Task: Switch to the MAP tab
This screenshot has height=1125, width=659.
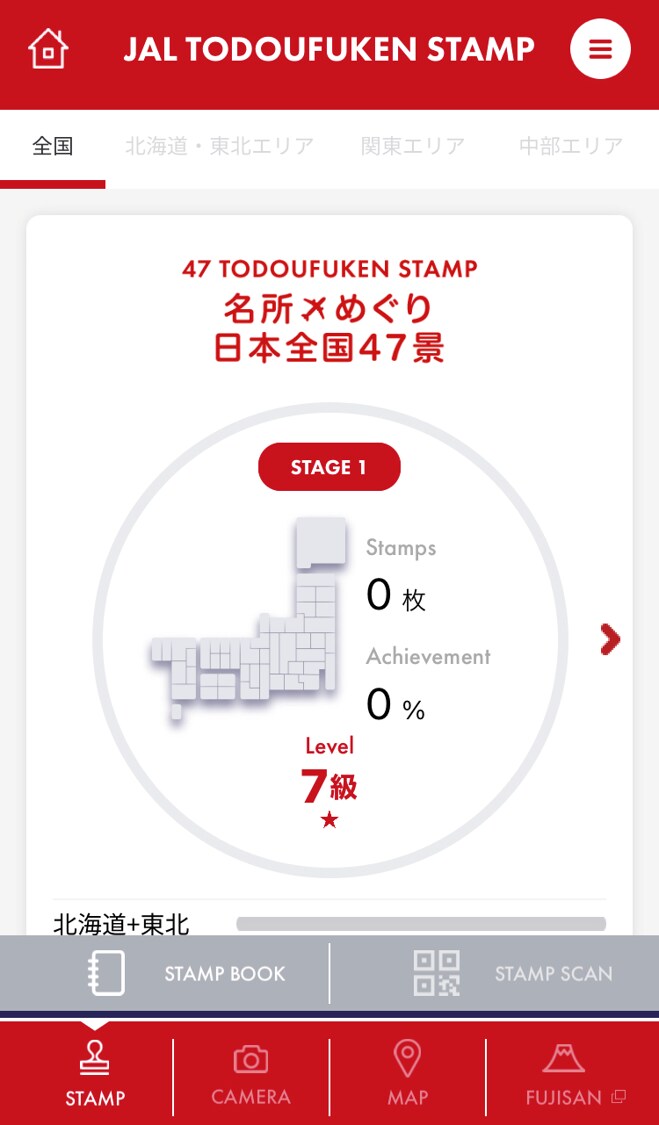Action: pos(407,1073)
